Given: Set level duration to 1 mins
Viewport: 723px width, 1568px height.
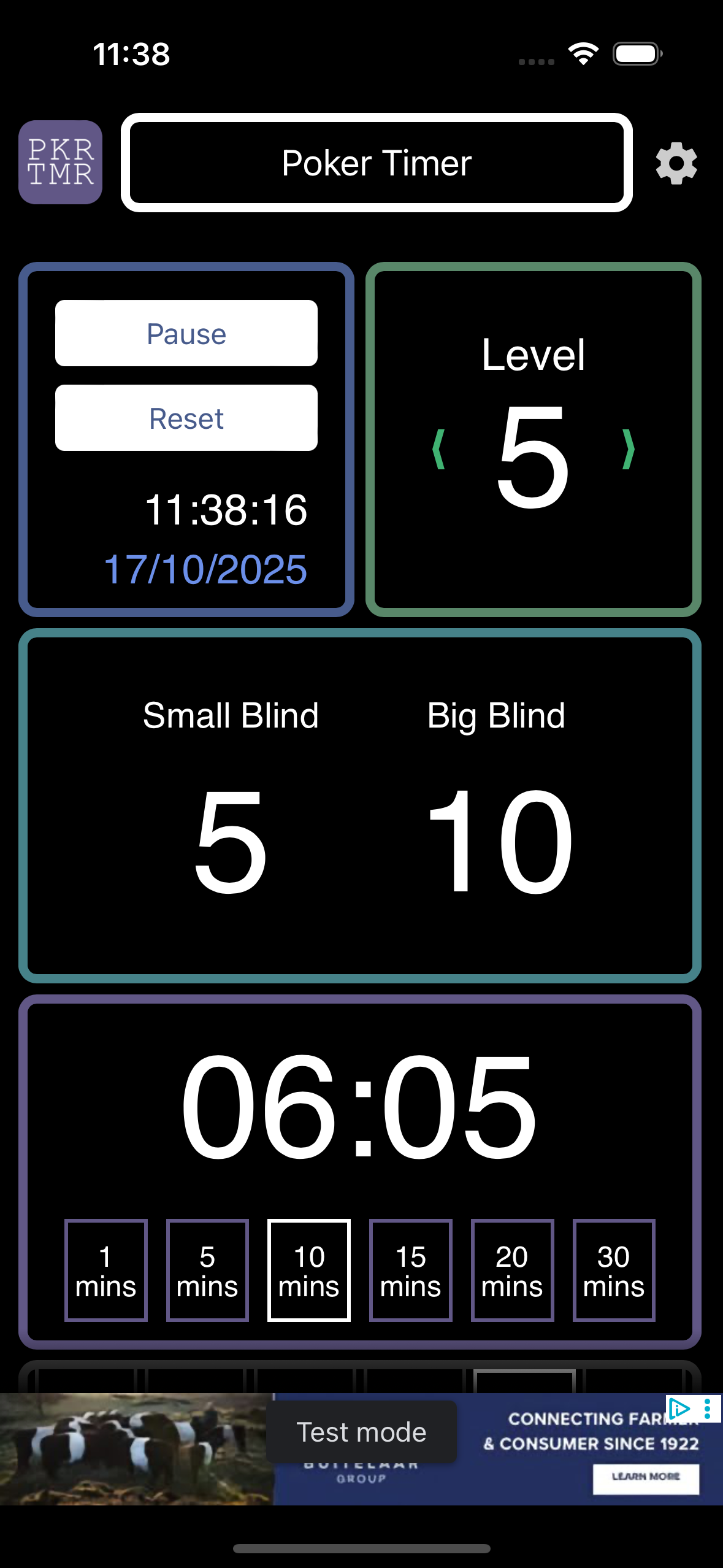Looking at the screenshot, I should point(105,1270).
